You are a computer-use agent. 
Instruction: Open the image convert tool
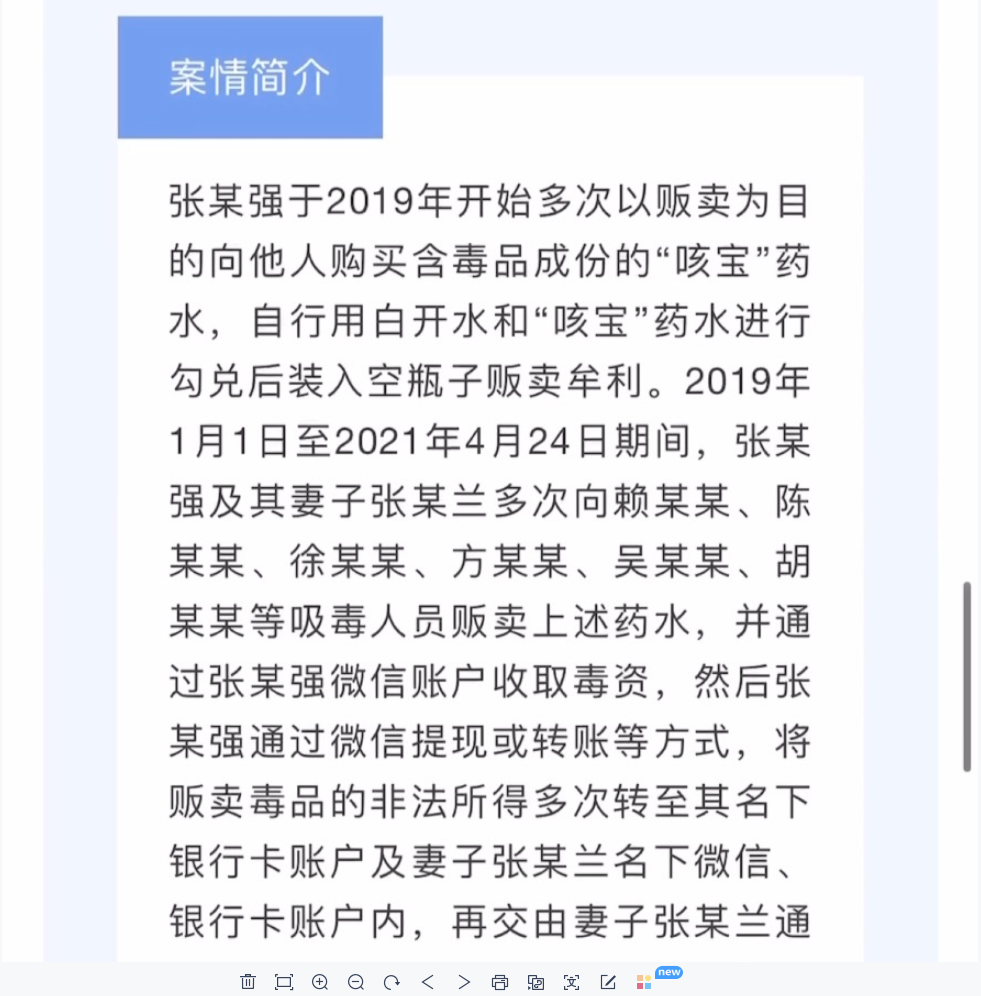point(536,982)
